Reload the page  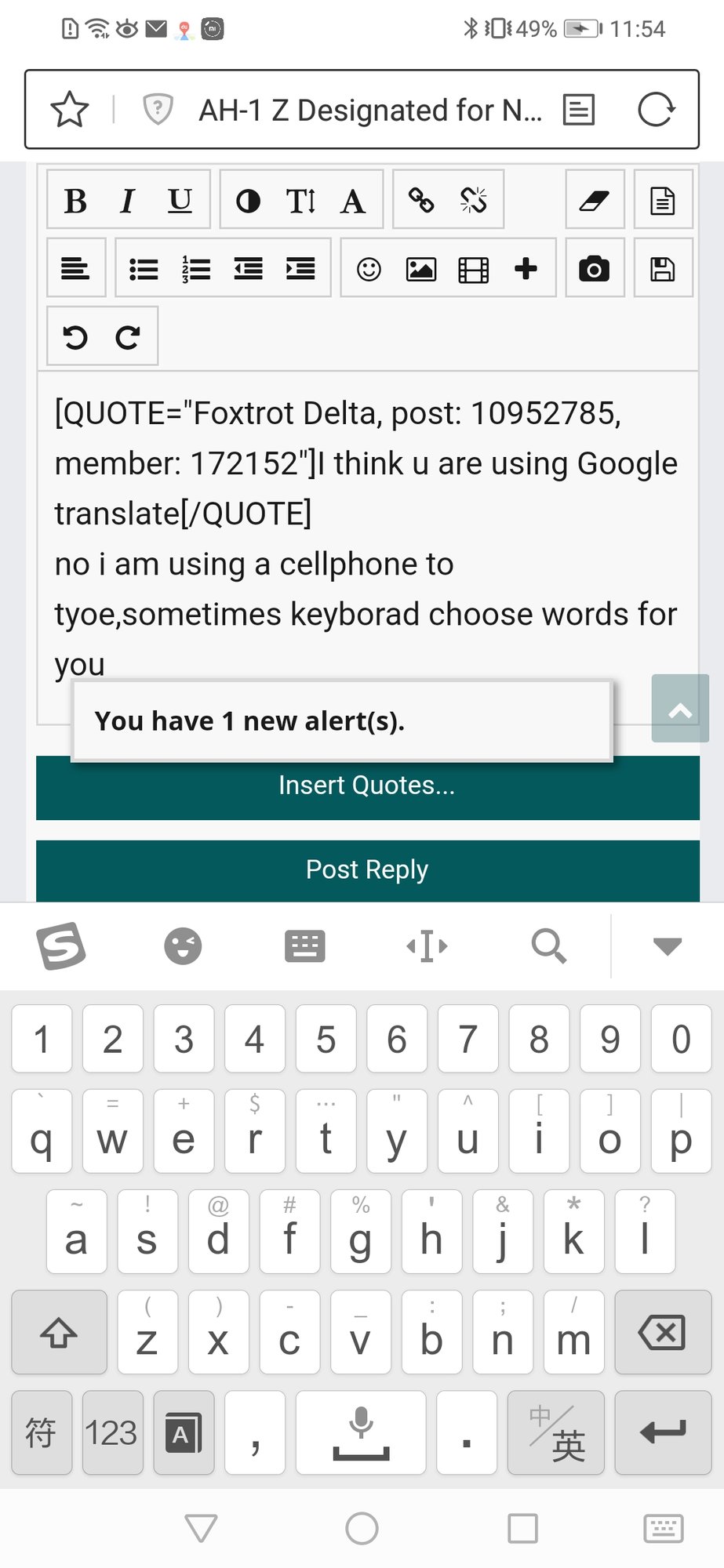point(656,110)
